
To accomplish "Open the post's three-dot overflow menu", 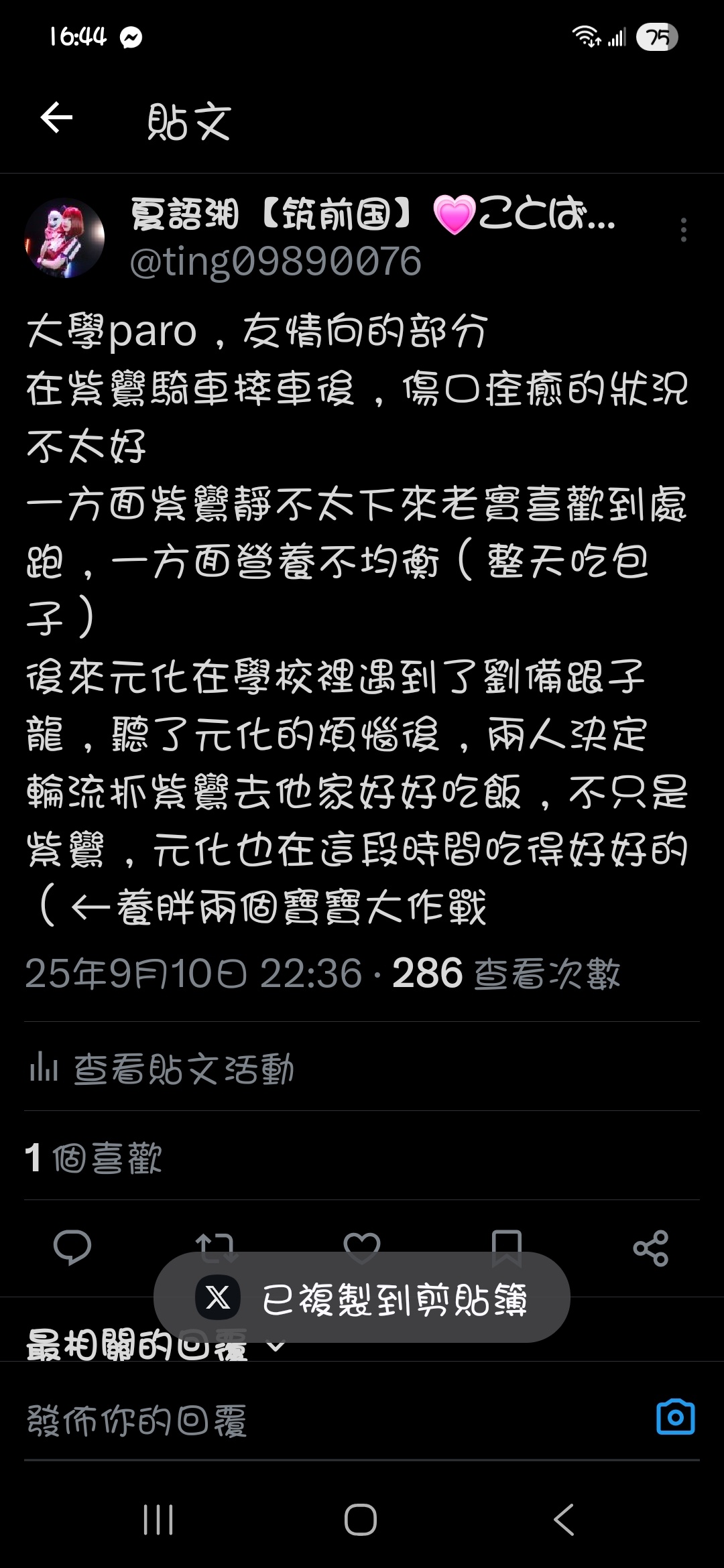I will 683,230.
